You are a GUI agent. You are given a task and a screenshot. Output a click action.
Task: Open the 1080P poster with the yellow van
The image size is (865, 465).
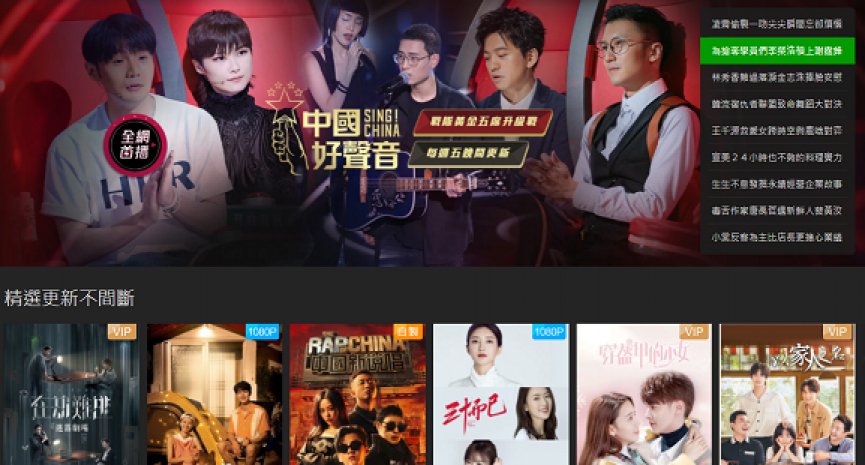[x=213, y=395]
